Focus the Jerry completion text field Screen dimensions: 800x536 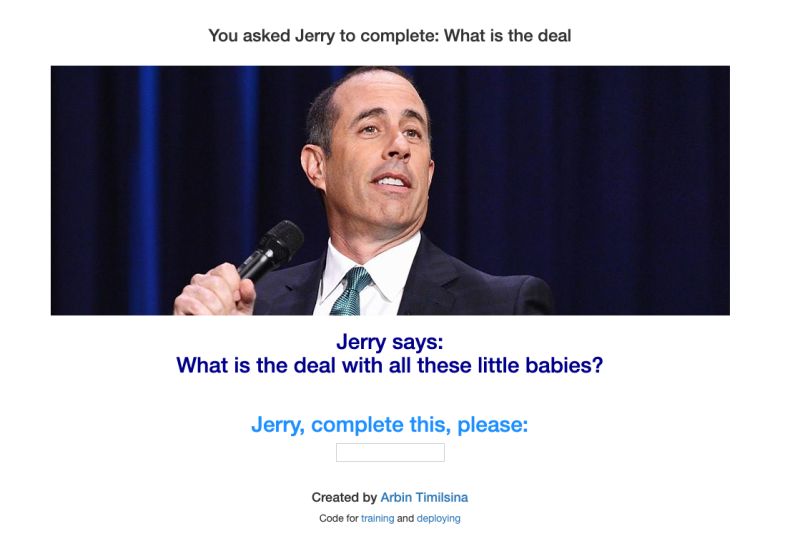pyautogui.click(x=390, y=453)
